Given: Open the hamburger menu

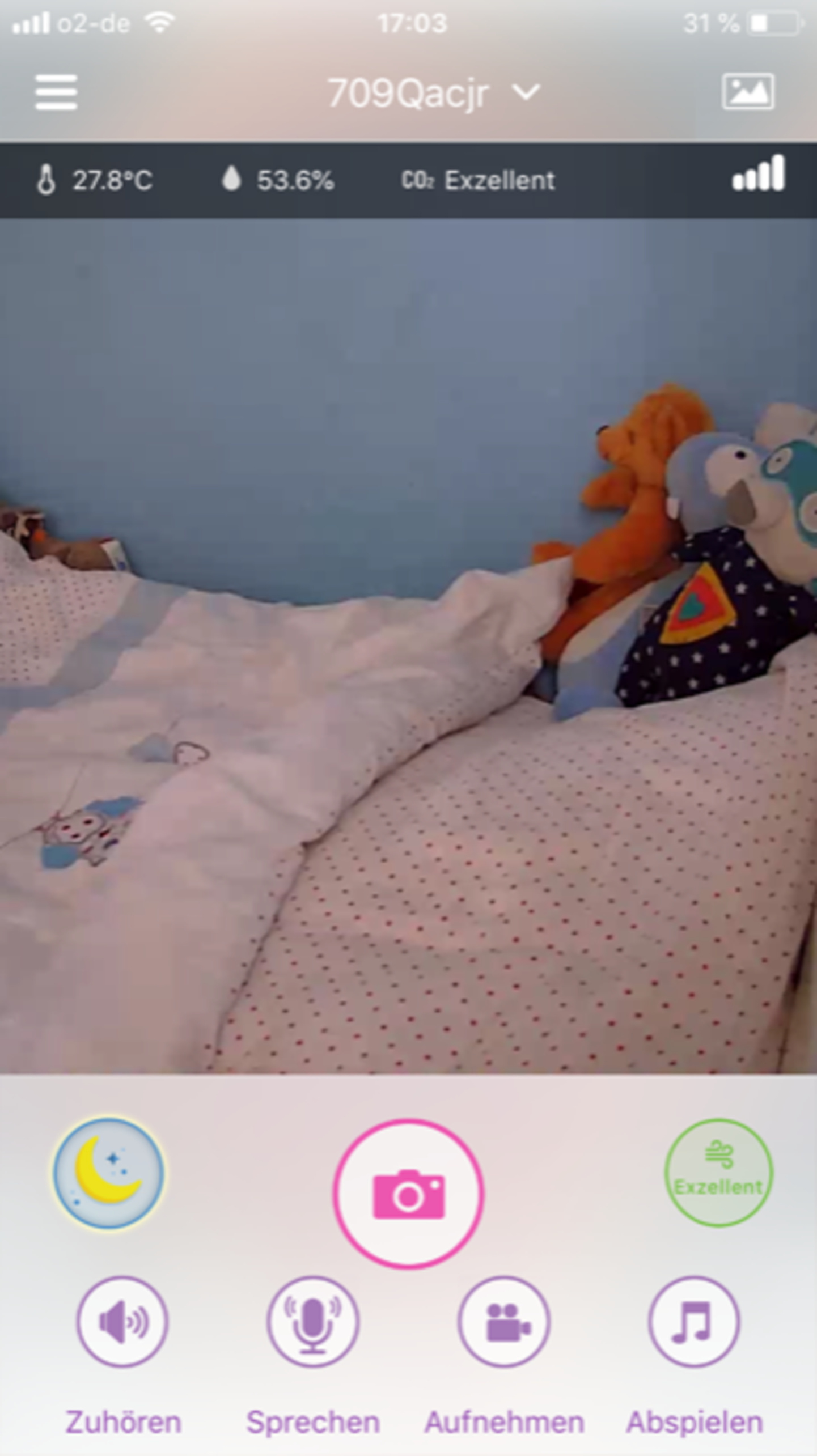Looking at the screenshot, I should coord(56,92).
